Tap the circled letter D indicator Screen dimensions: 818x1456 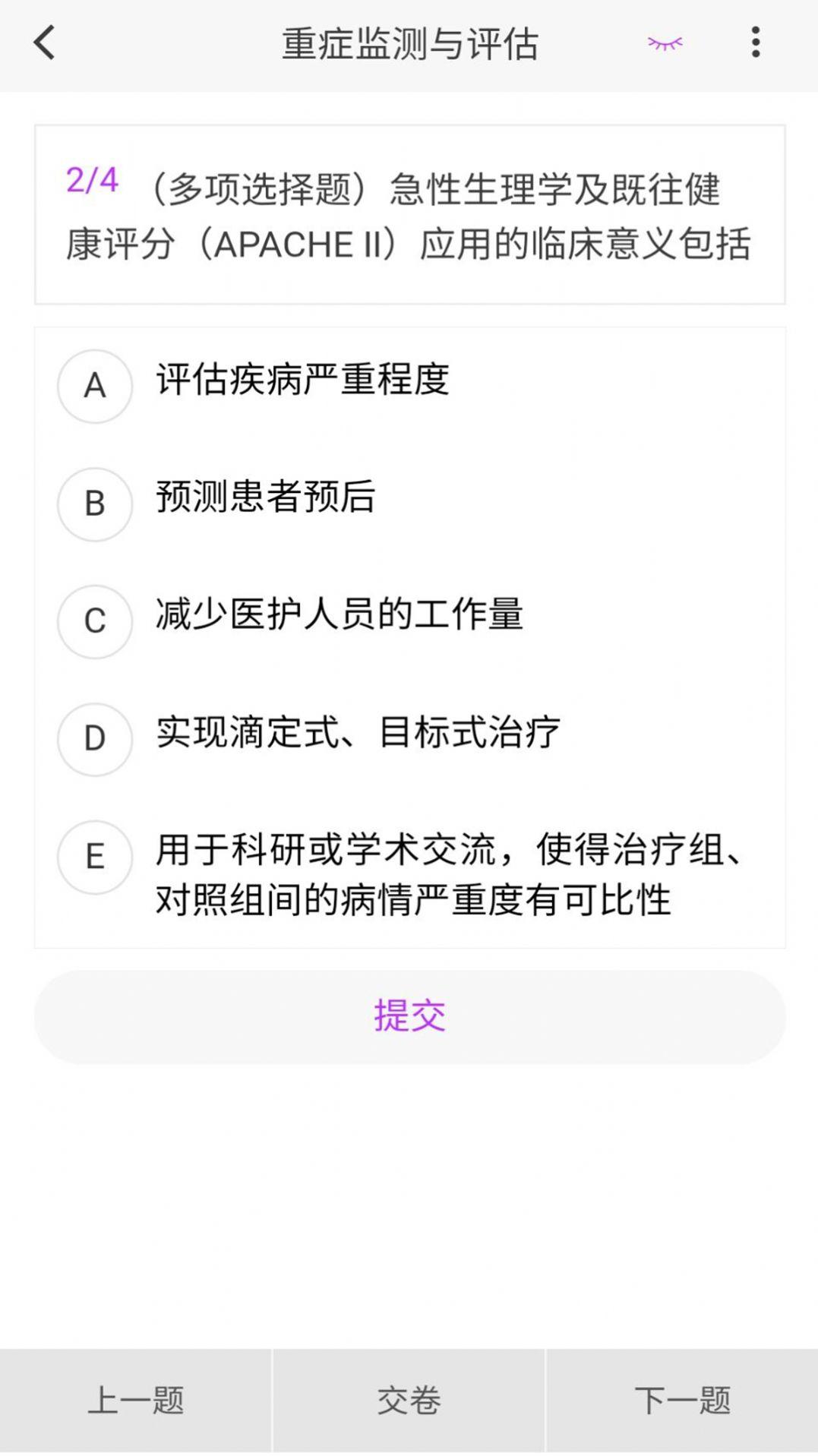coord(94,740)
